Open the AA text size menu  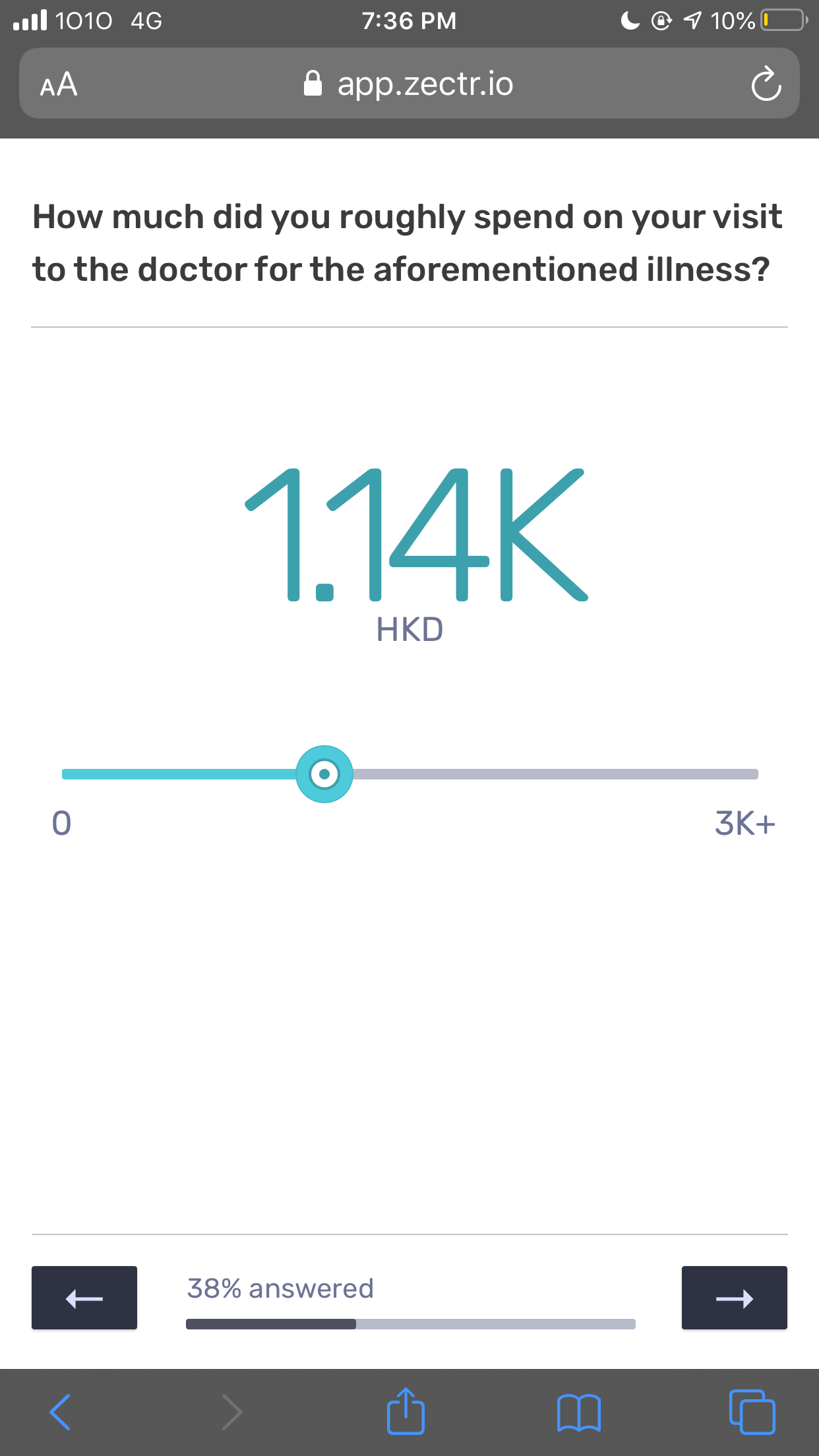click(x=59, y=84)
